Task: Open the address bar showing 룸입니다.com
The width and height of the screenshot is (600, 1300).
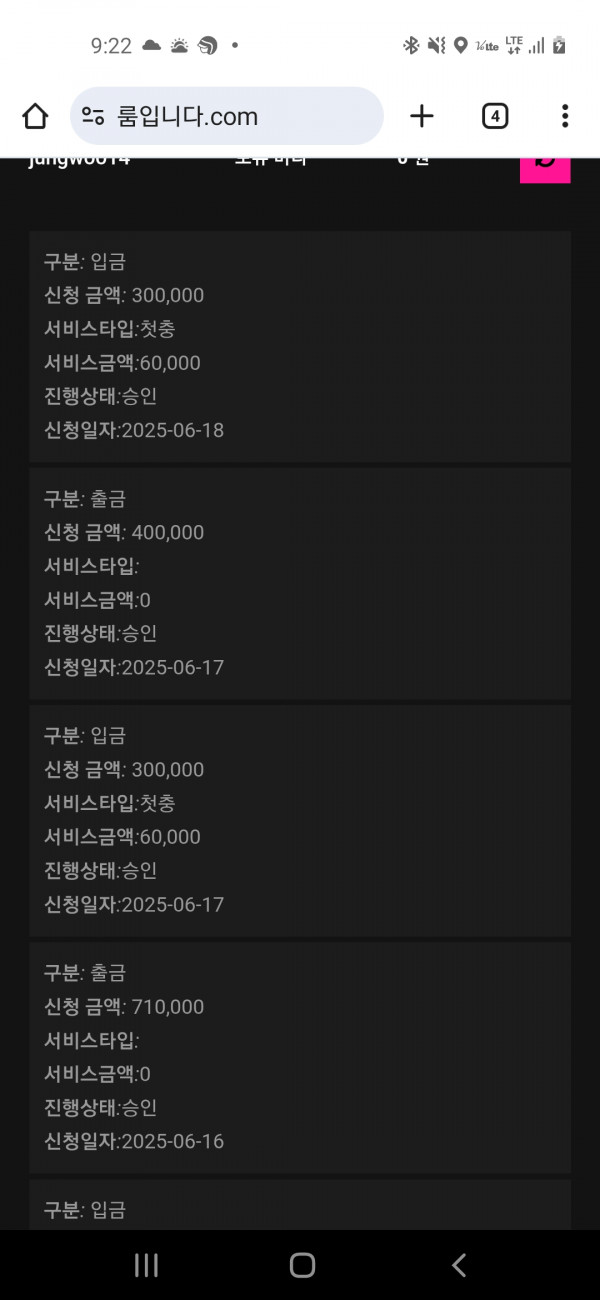Action: pyautogui.click(x=227, y=116)
